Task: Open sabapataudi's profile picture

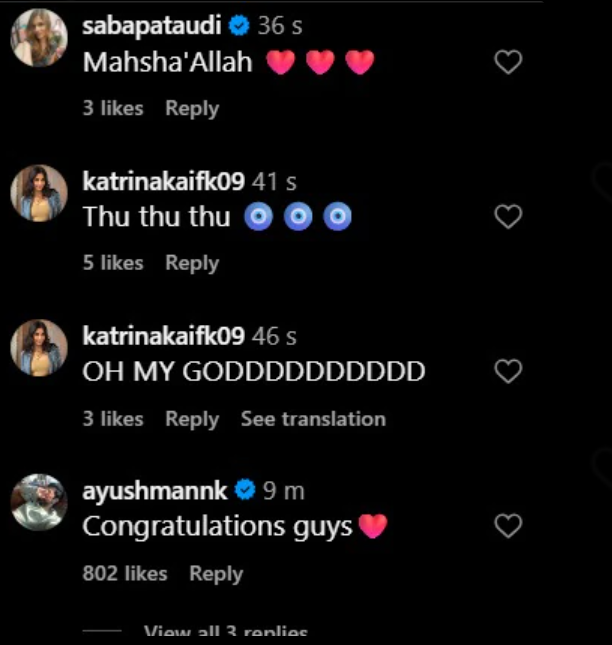Action: pos(39,43)
